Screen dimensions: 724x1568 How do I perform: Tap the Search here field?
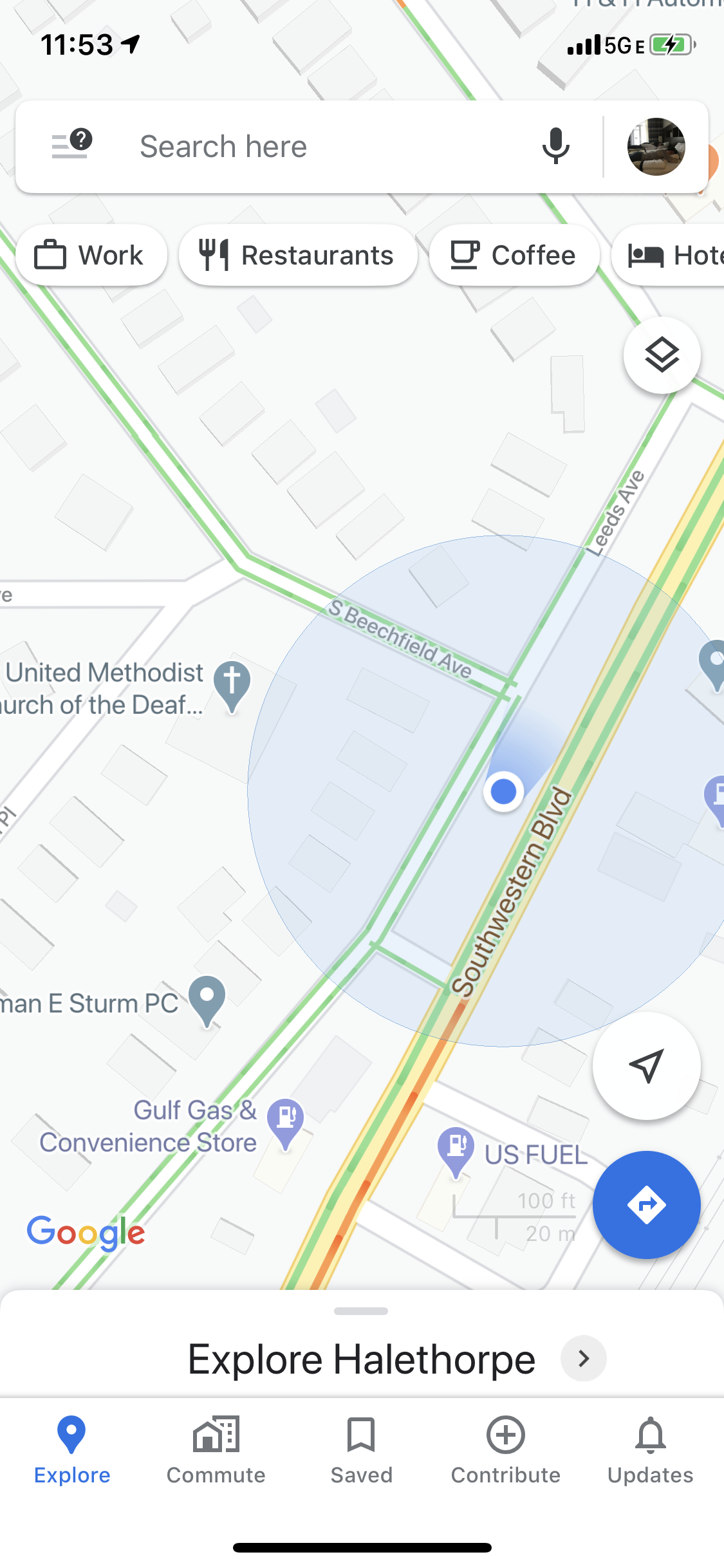tap(309, 147)
